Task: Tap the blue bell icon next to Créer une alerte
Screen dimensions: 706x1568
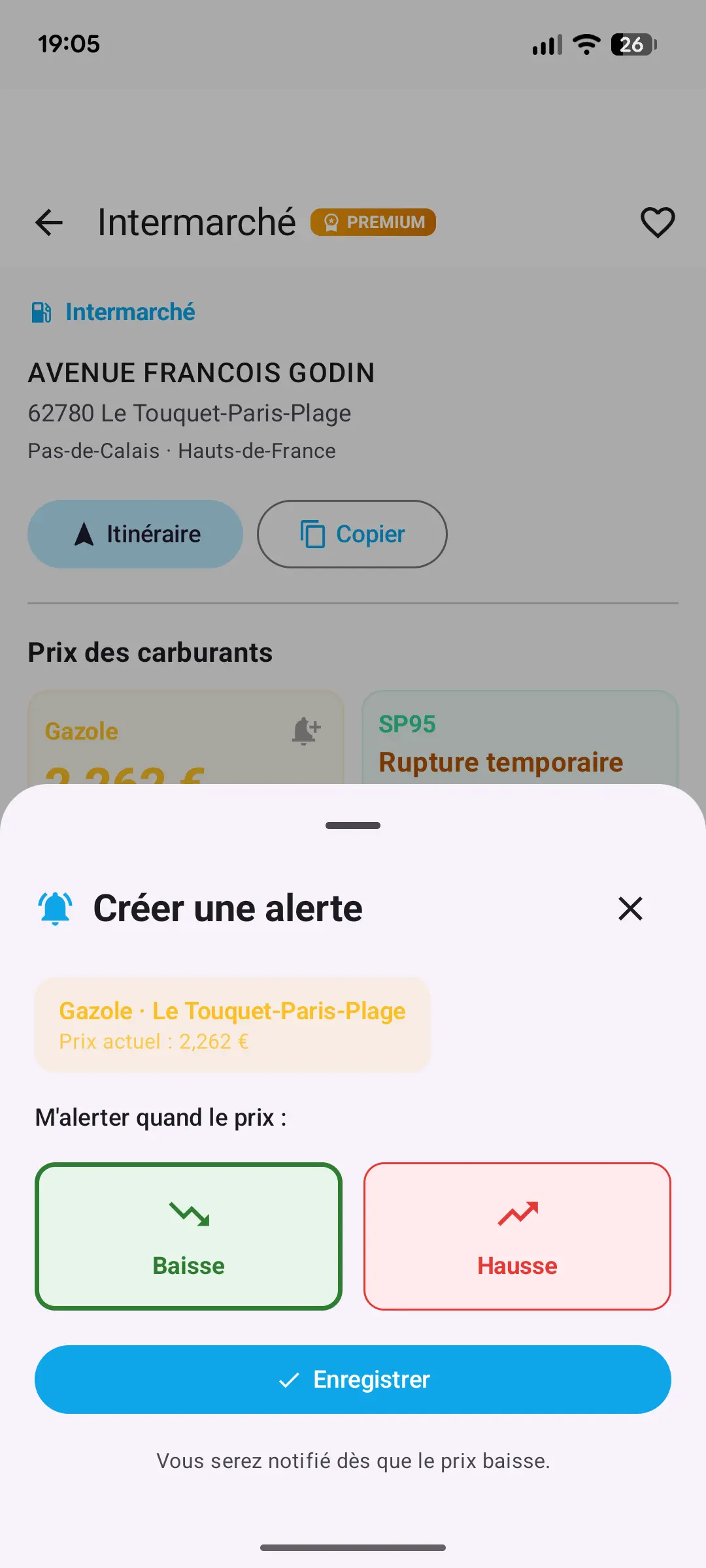Action: point(54,908)
